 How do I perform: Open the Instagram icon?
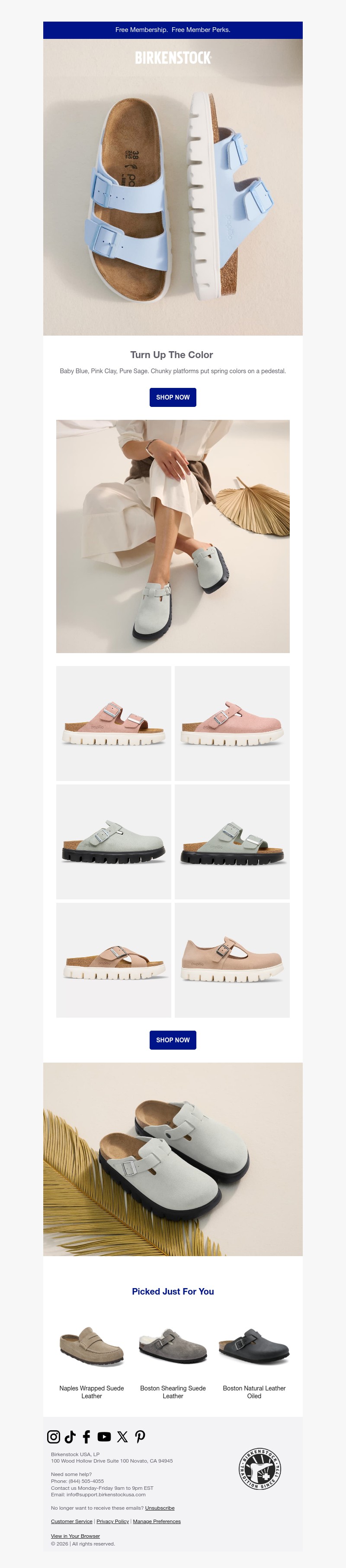pyautogui.click(x=54, y=1437)
